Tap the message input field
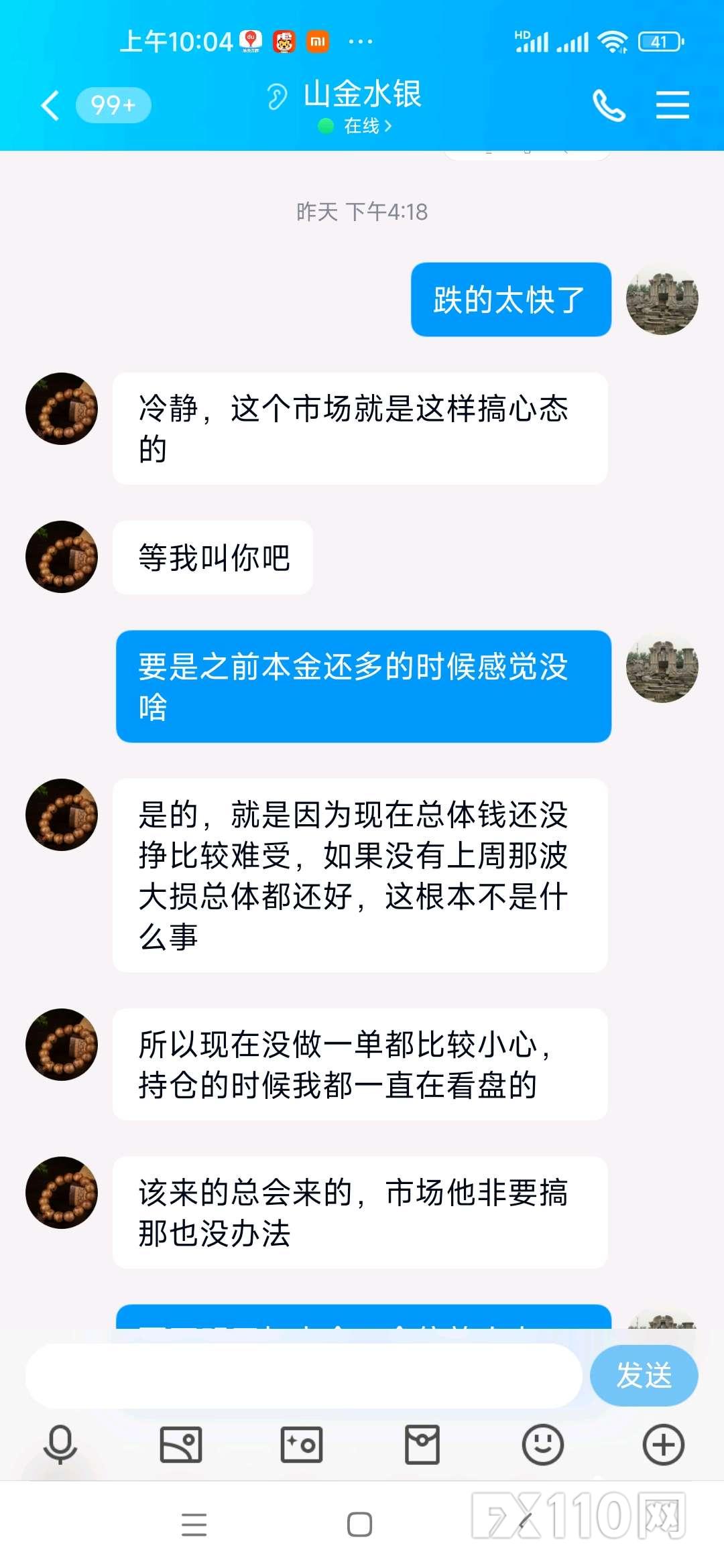Screen dimensions: 724x1568 pyautogui.click(x=303, y=1376)
